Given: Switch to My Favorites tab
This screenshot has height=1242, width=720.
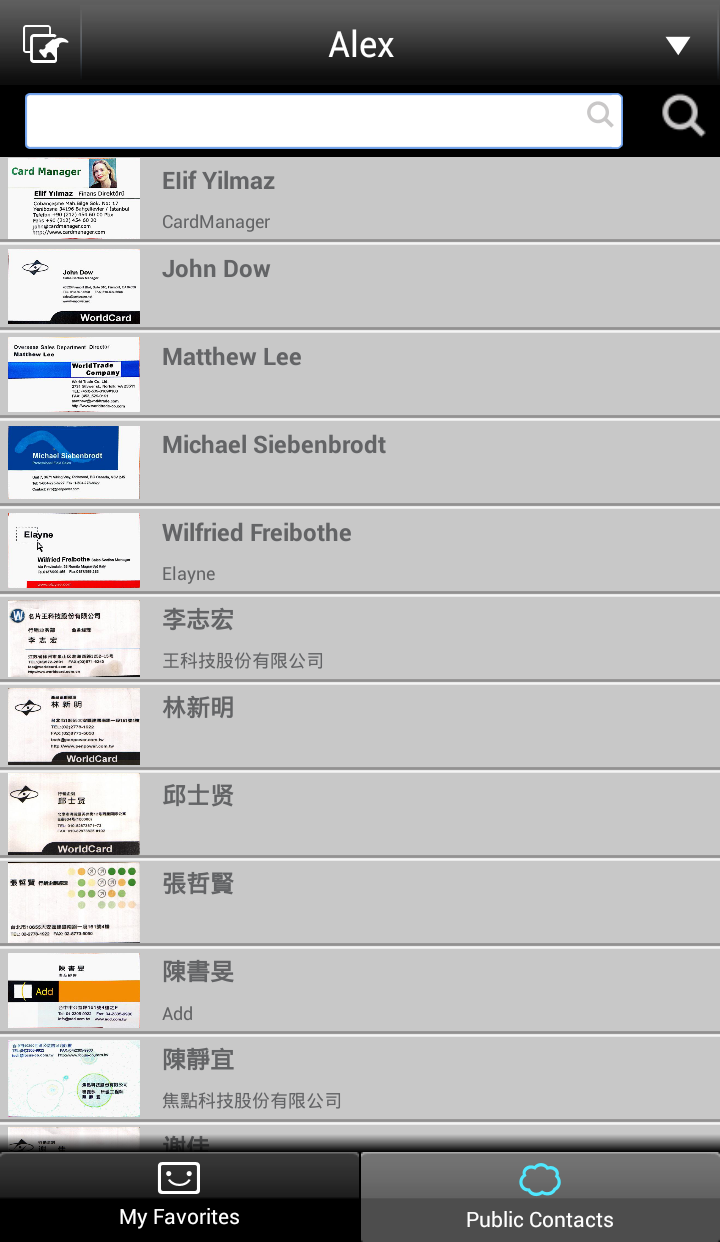Looking at the screenshot, I should [x=179, y=1197].
